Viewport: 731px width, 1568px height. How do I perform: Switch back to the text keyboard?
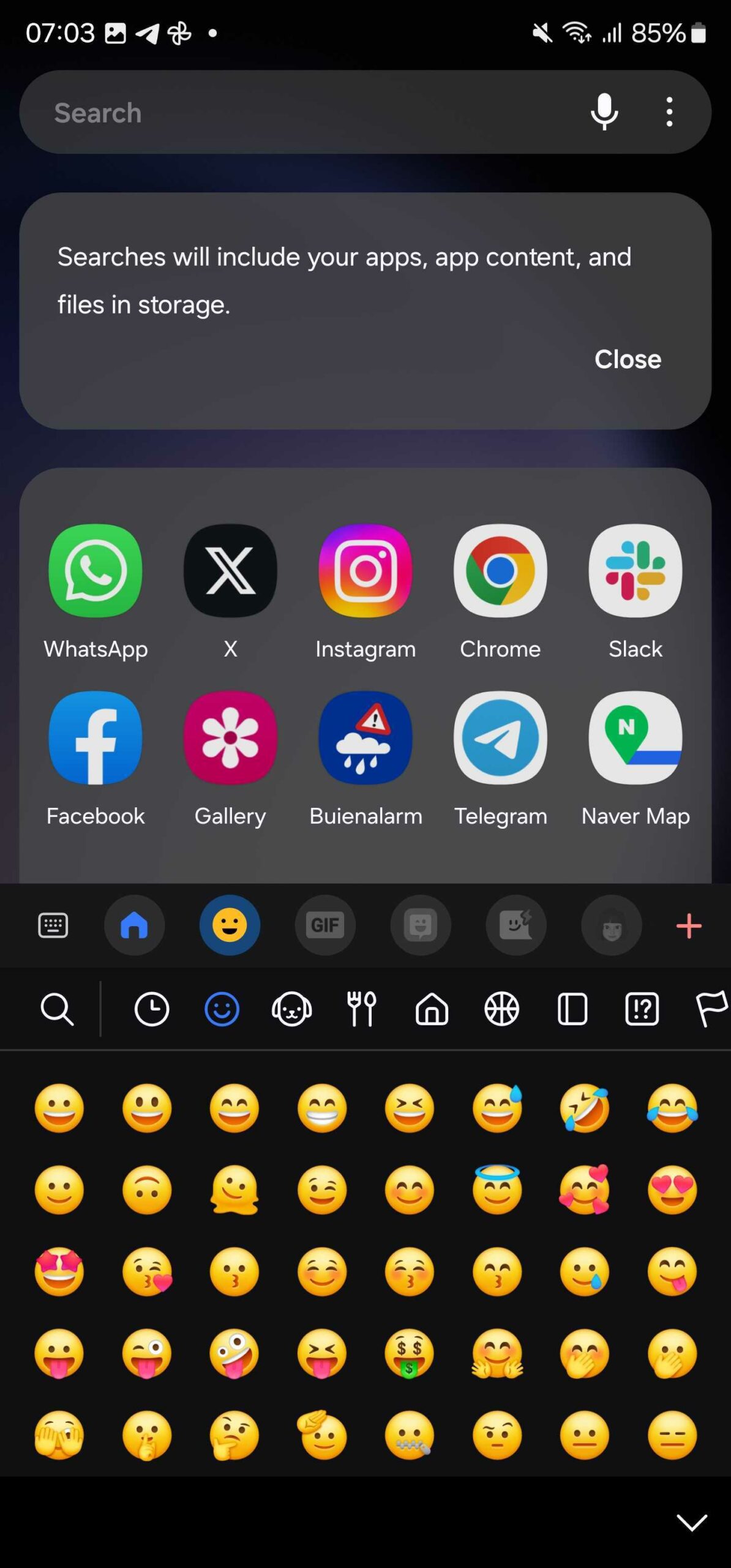[x=53, y=925]
